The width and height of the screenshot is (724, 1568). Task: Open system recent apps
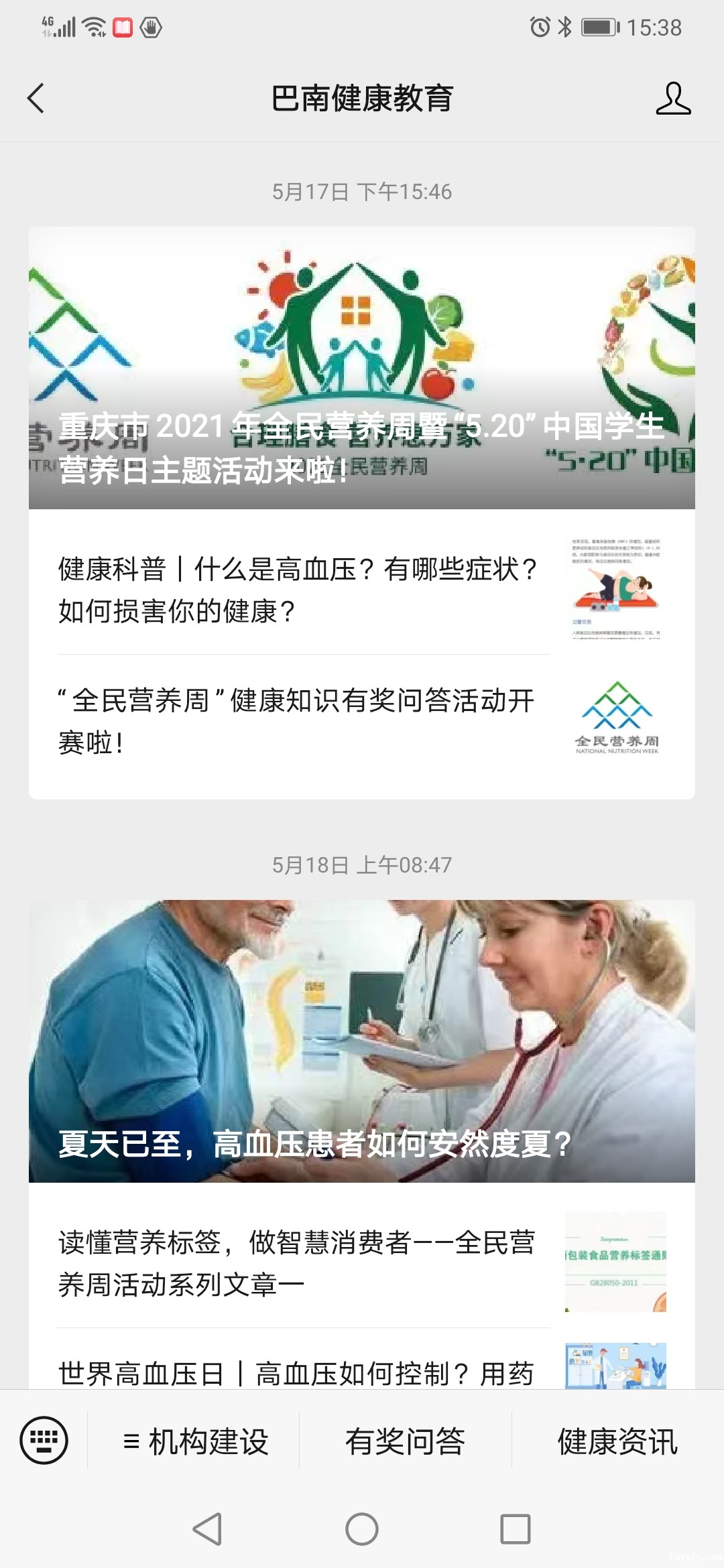(515, 1529)
